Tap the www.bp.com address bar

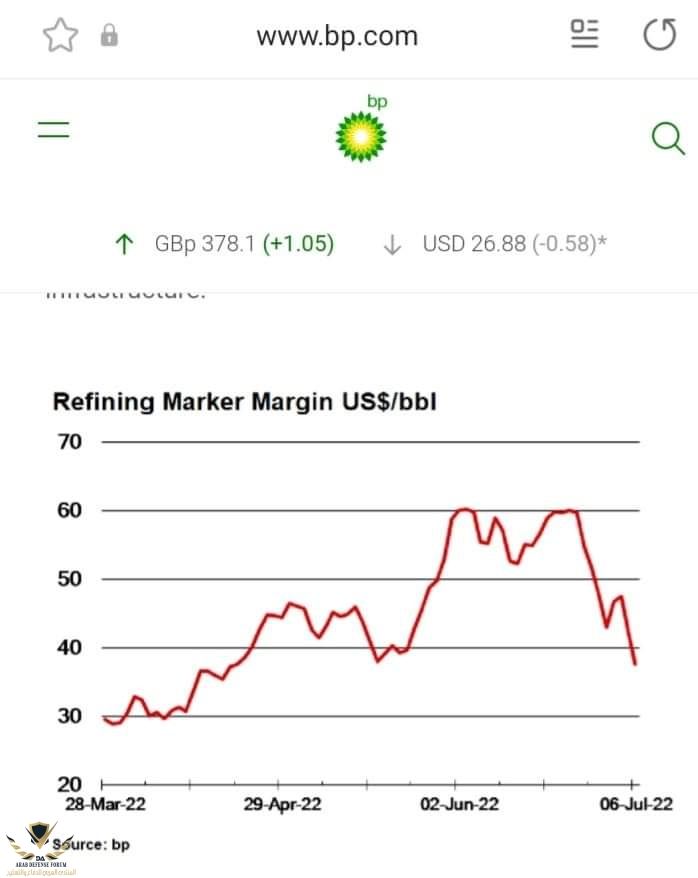tap(337, 37)
